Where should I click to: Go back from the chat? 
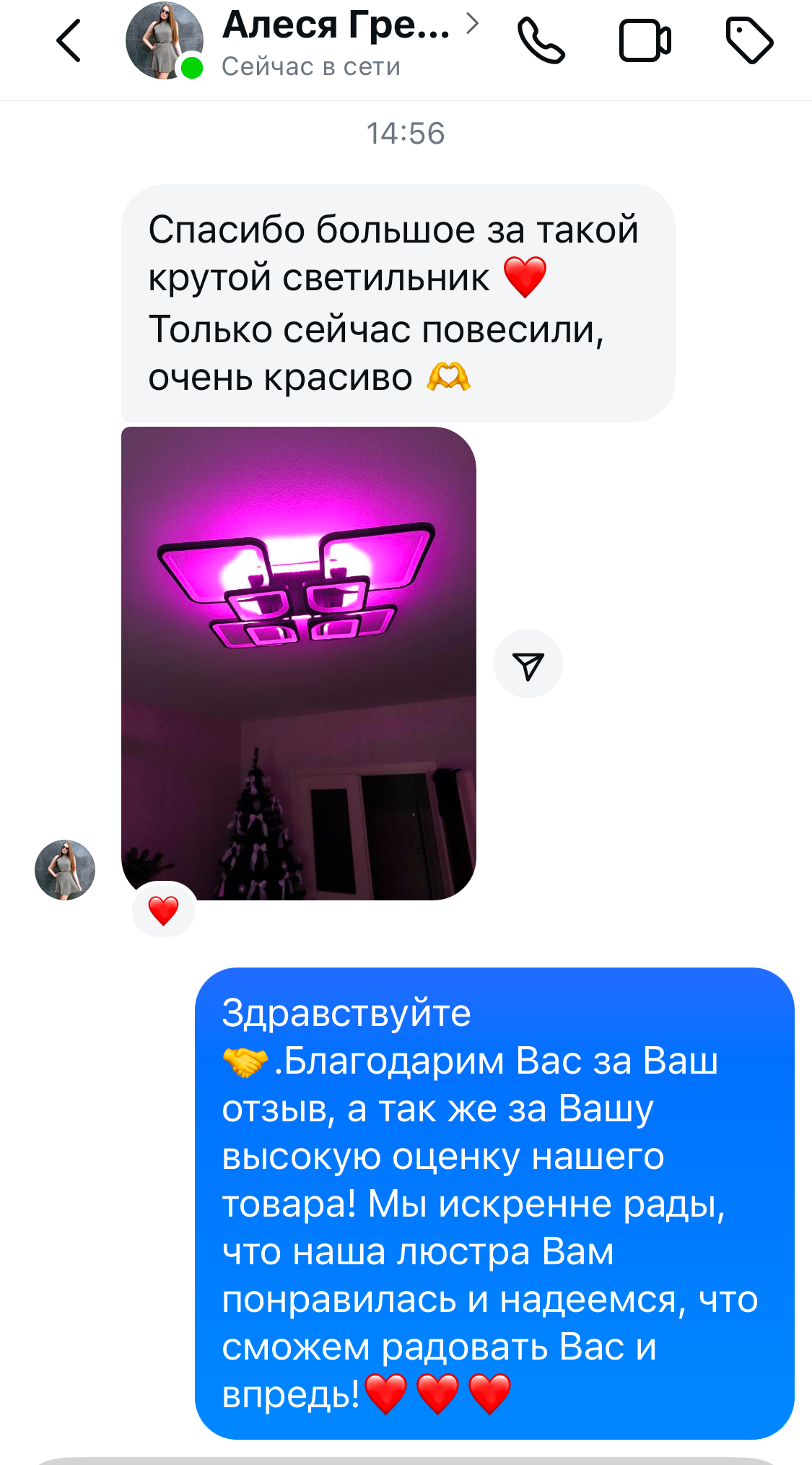click(69, 41)
